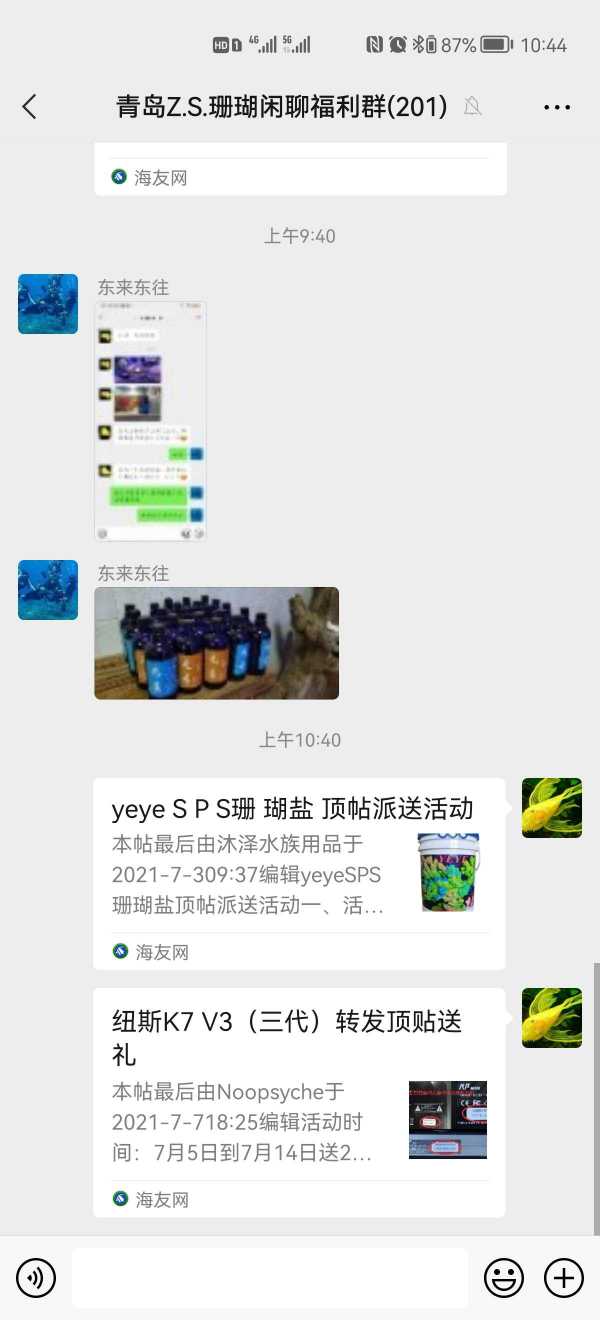The height and width of the screenshot is (1320, 600).
Task: Open the 纽斯K7 V3 转发顶贴送礼 card
Action: click(x=299, y=1100)
